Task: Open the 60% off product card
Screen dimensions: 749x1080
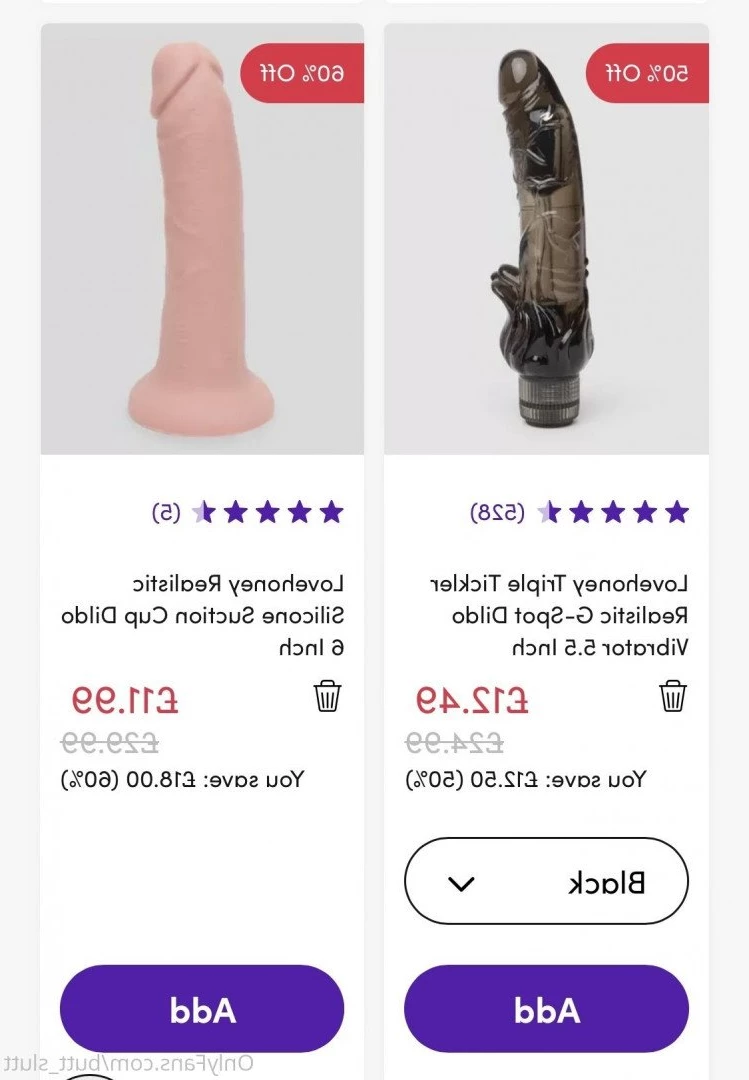Action: (202, 240)
